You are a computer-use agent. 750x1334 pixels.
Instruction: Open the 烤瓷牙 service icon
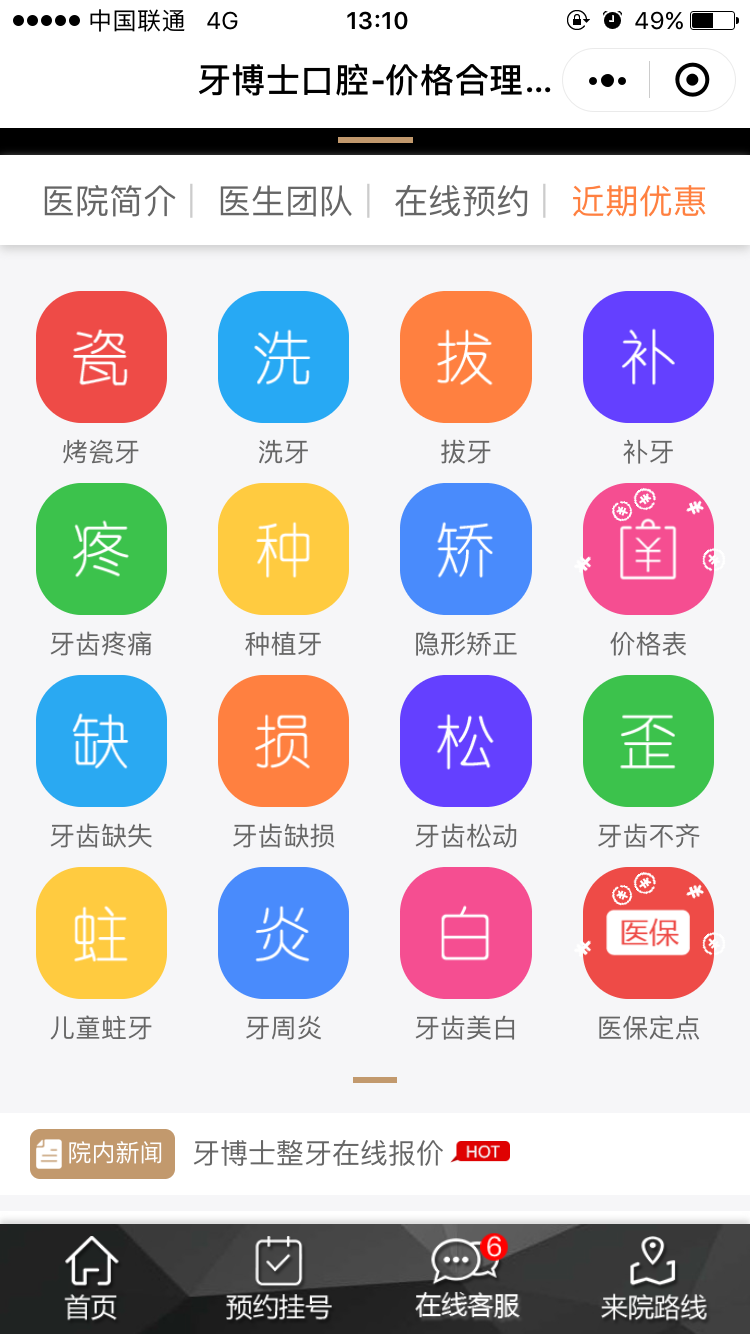(x=101, y=357)
